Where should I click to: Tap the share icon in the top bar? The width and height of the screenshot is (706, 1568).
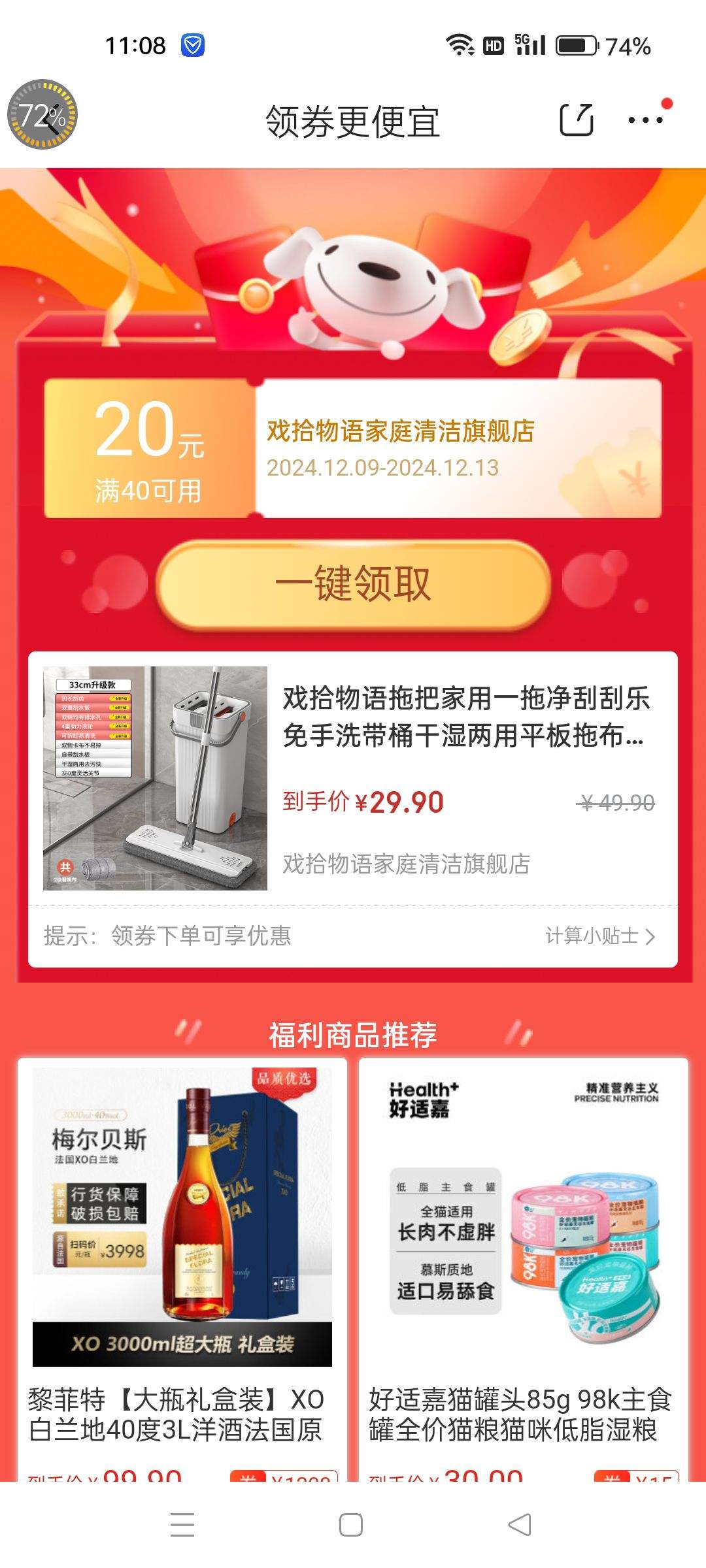[x=576, y=120]
